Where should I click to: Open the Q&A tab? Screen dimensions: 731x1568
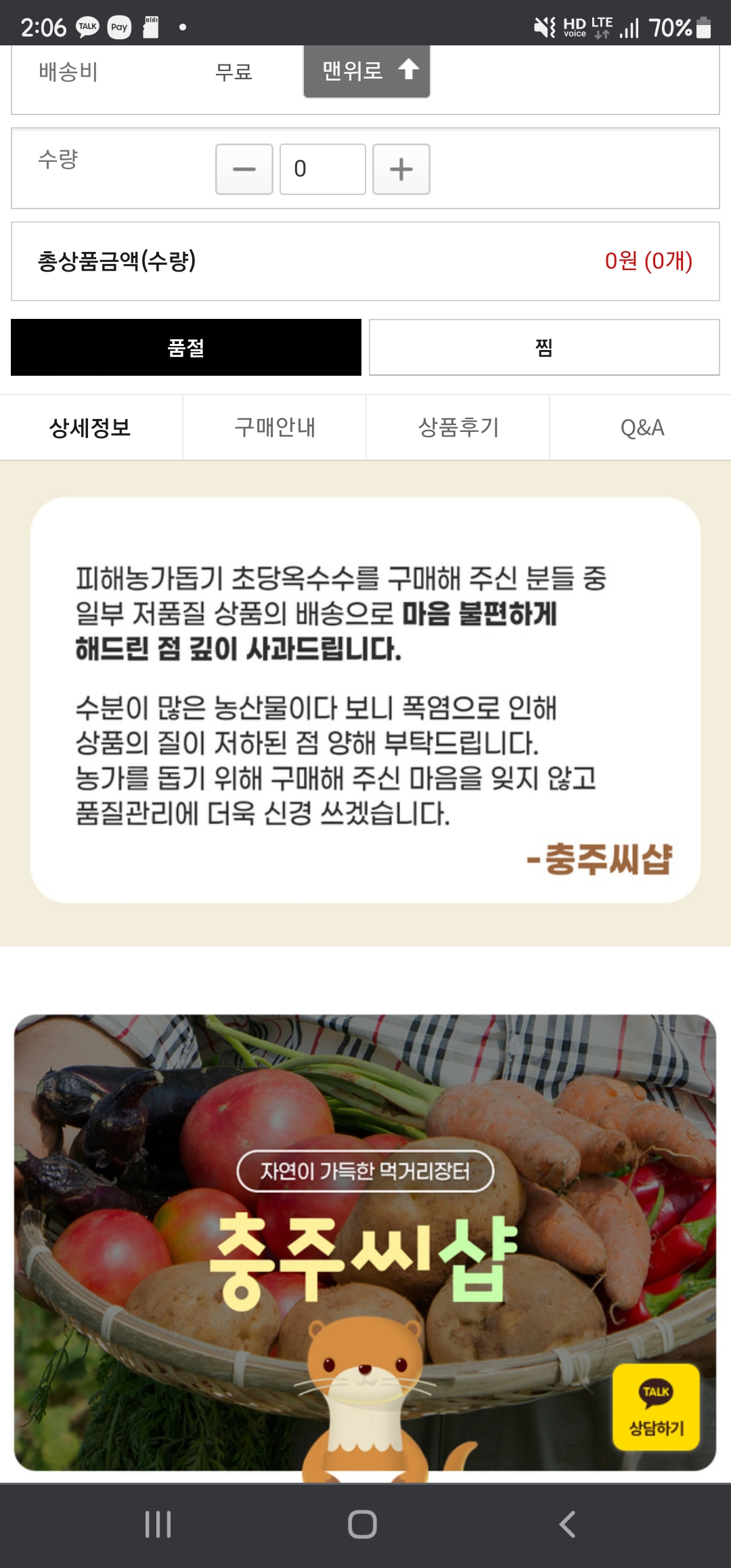[642, 428]
